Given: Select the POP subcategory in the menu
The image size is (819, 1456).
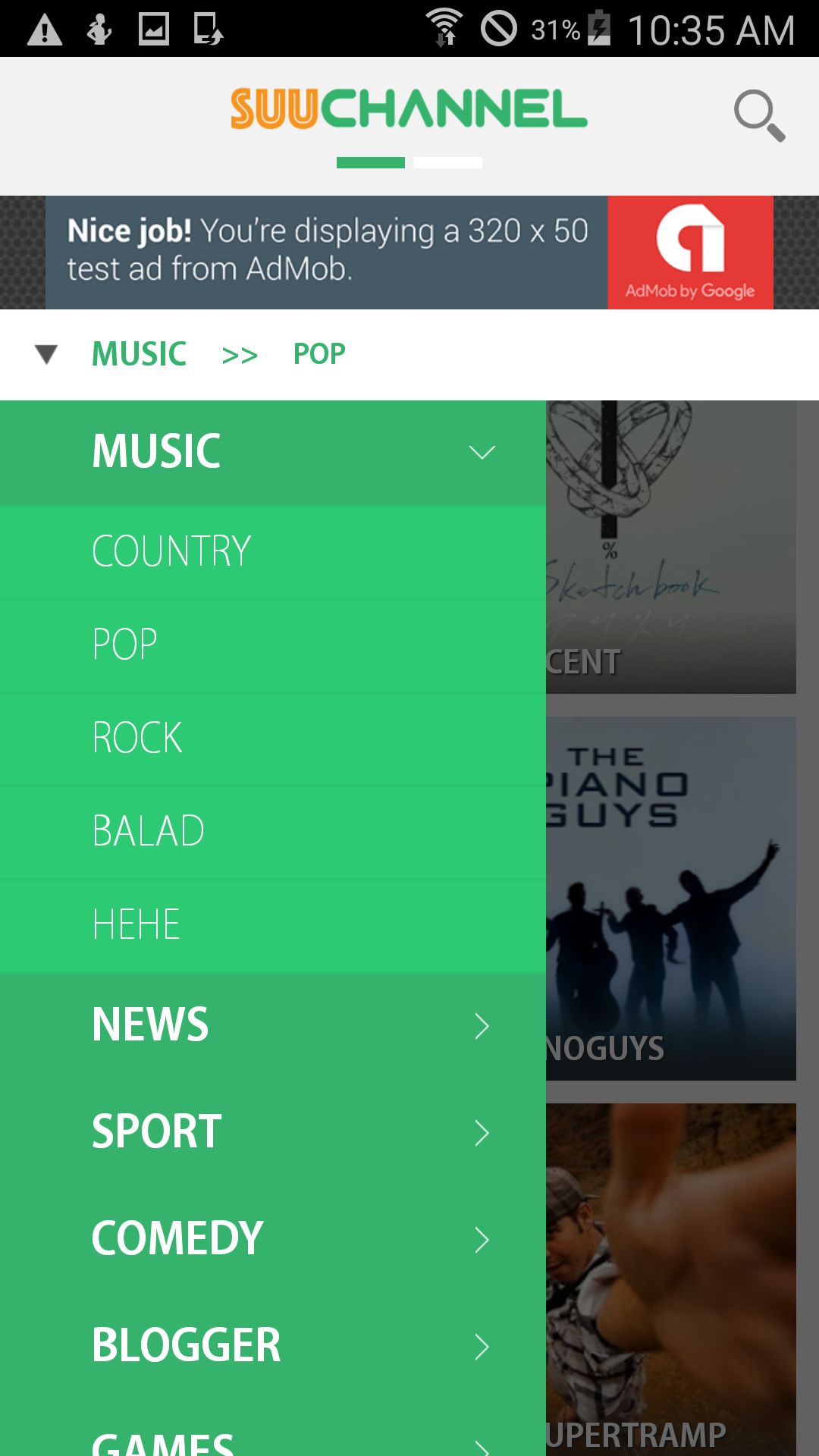Looking at the screenshot, I should (273, 645).
